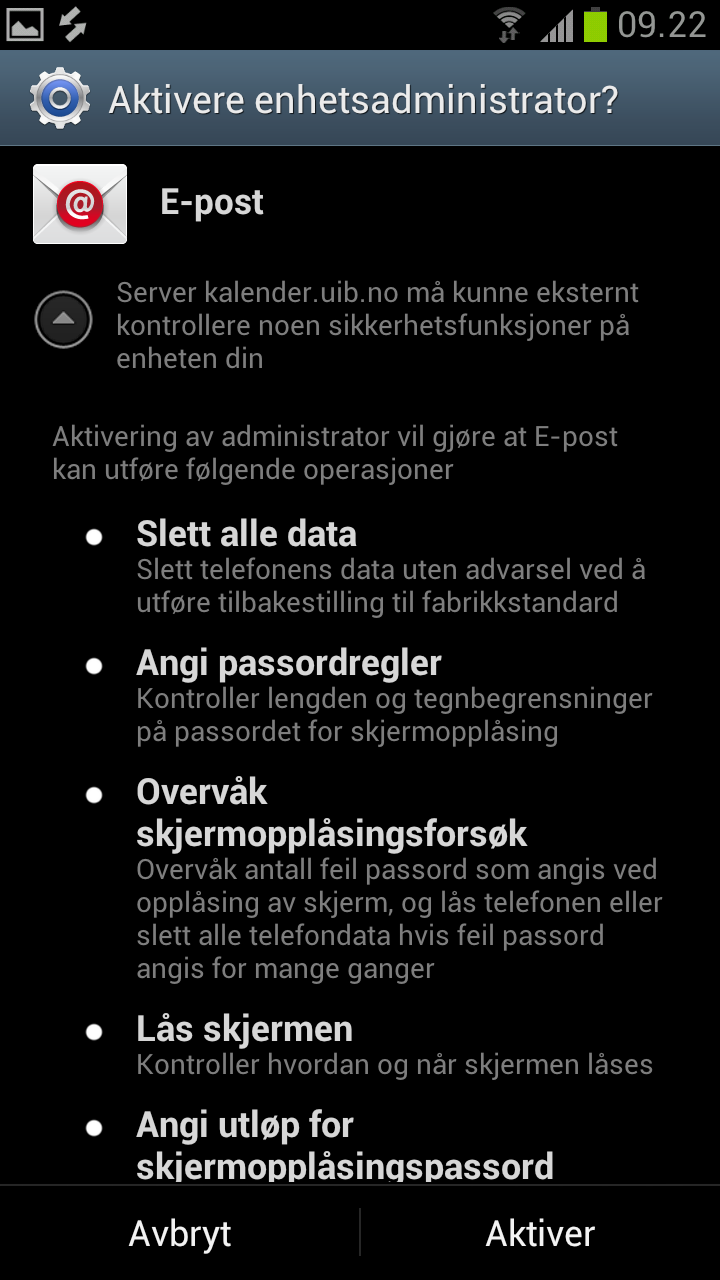720x1280 pixels.
Task: Cancel activation with the Avbryt button
Action: [x=180, y=1233]
